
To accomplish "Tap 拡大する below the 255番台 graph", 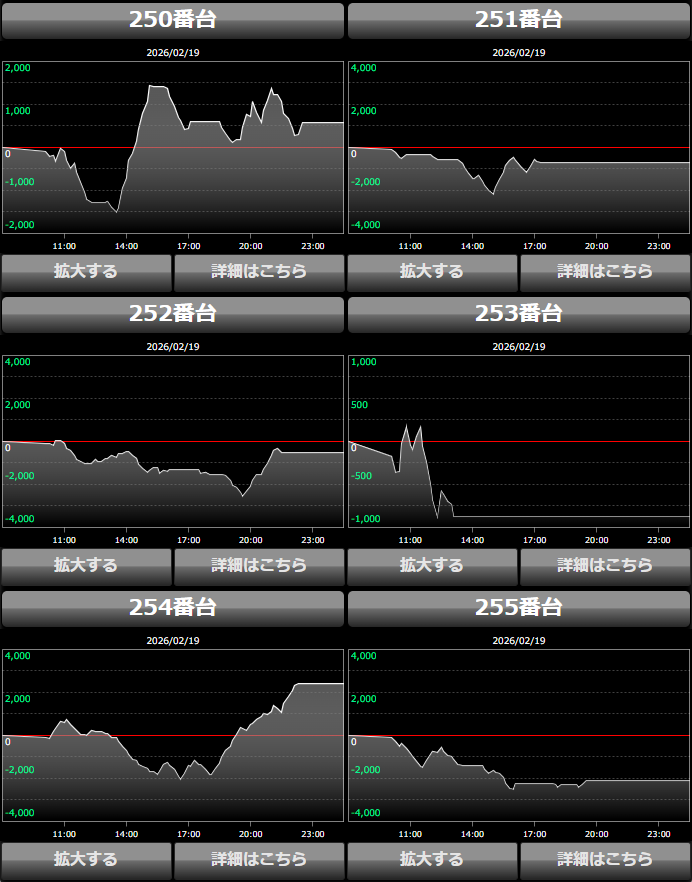I will coord(432,859).
